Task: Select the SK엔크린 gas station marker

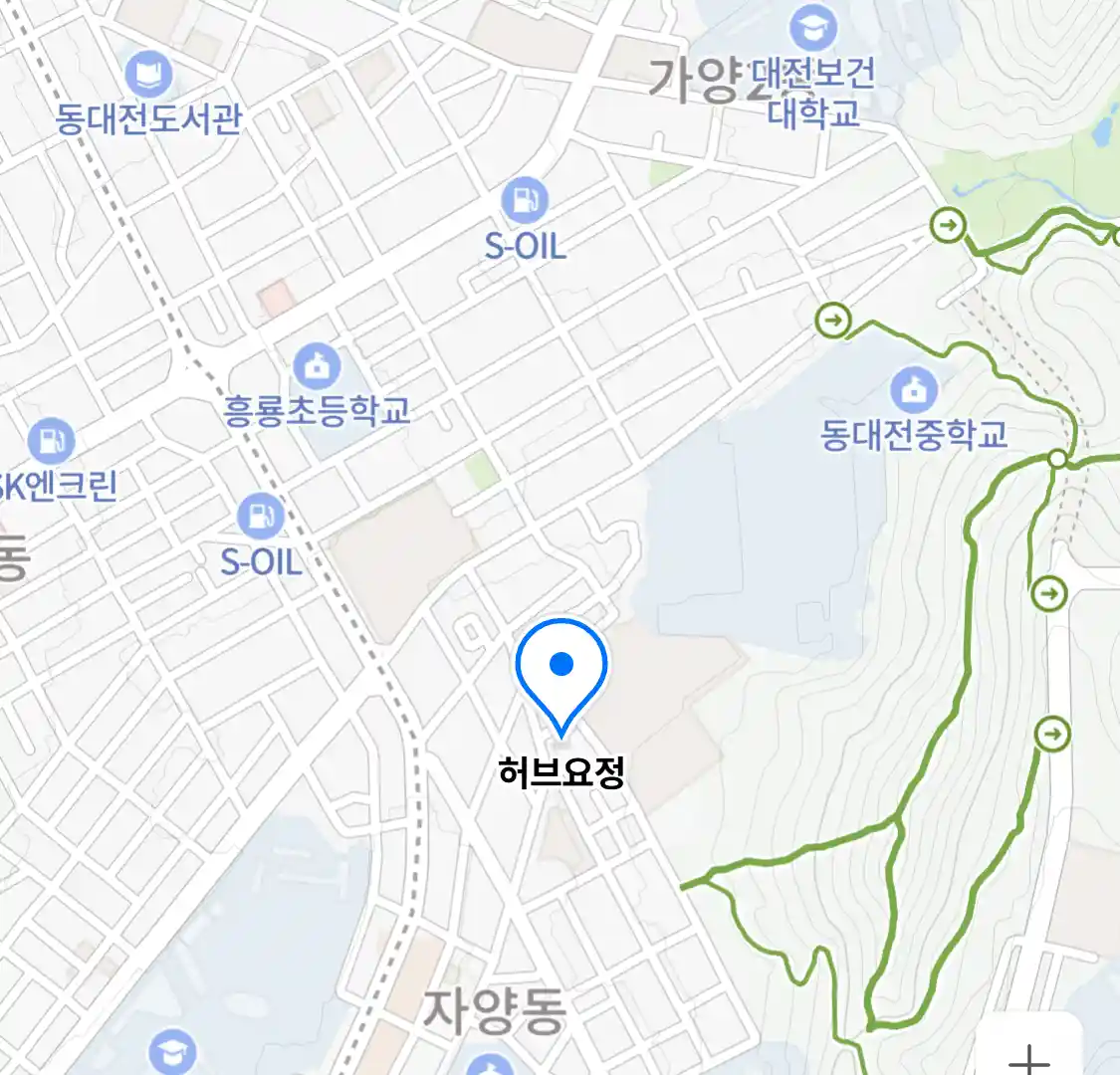Action: (x=49, y=442)
